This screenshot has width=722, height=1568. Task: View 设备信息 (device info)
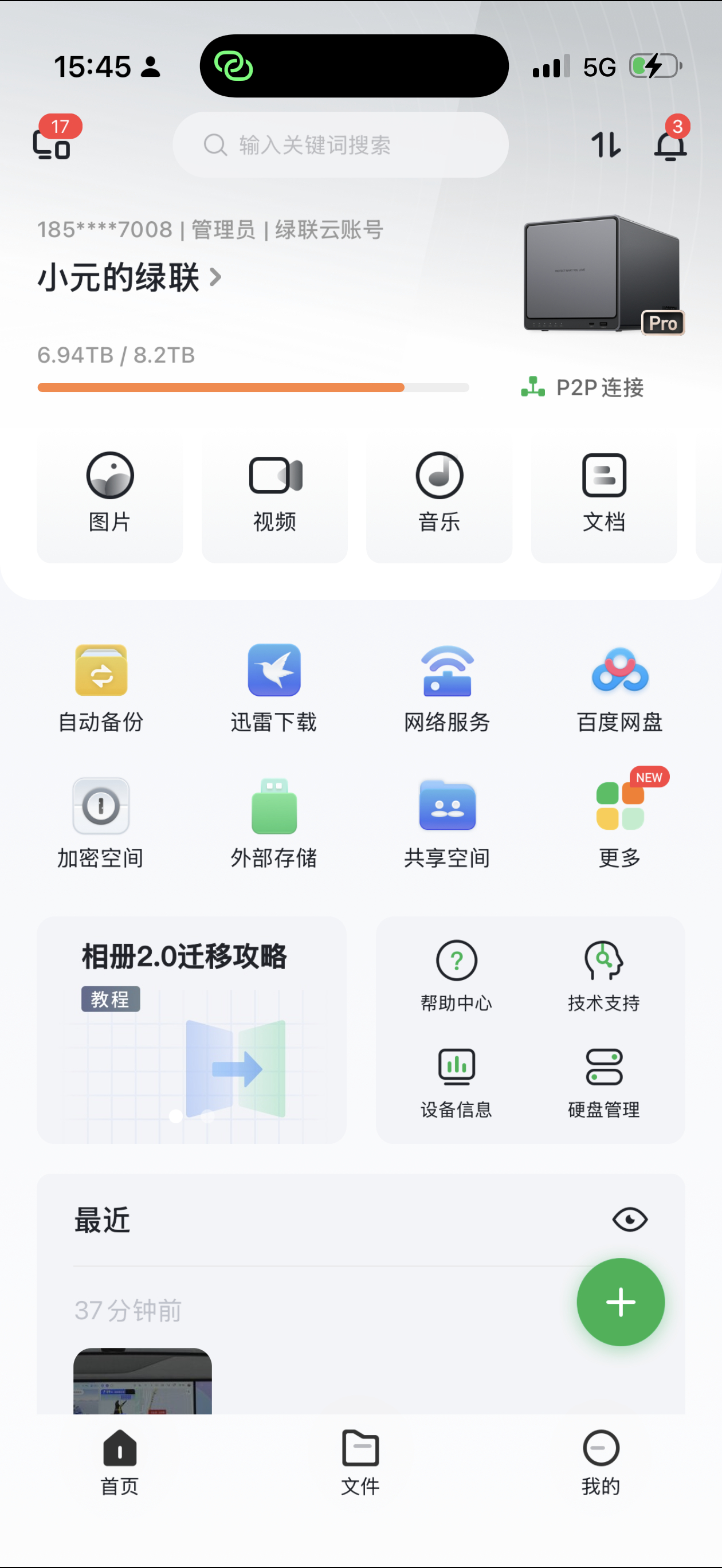tap(456, 1084)
